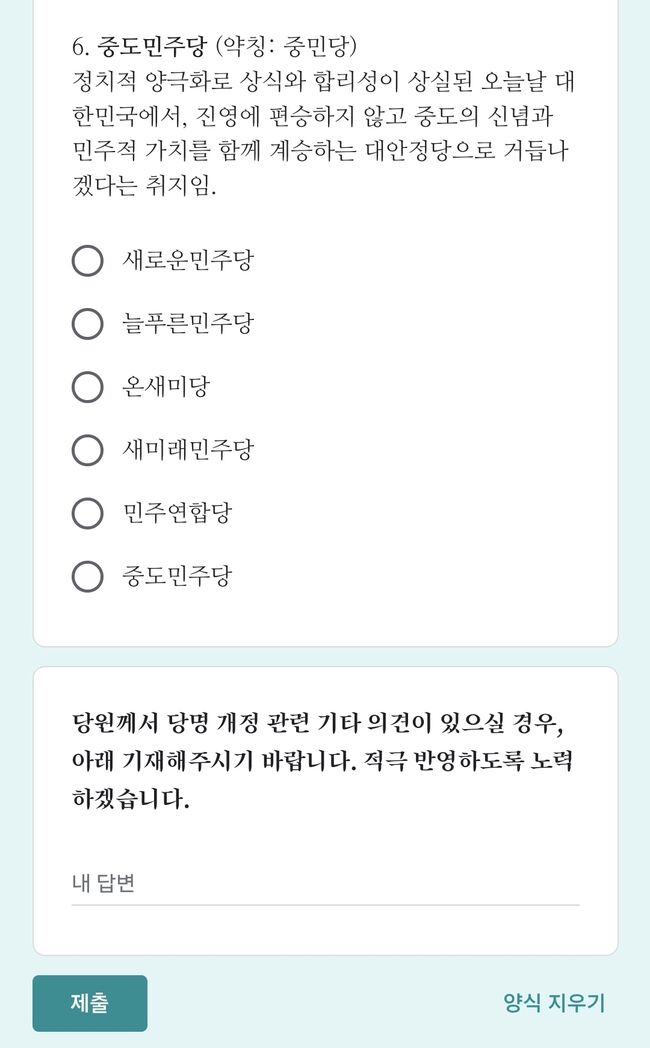
Task: Select 새미래민주당 as the answer
Action: (x=88, y=450)
